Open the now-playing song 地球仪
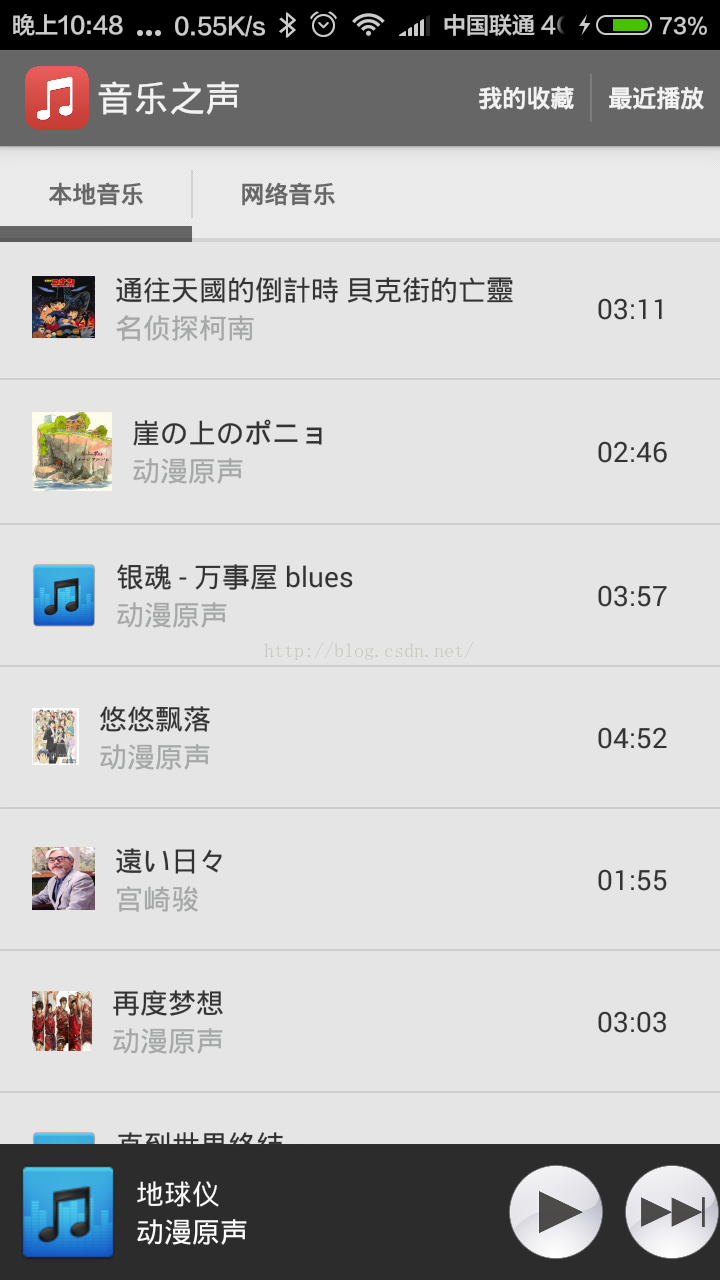Viewport: 720px width, 1280px height. 190,1212
